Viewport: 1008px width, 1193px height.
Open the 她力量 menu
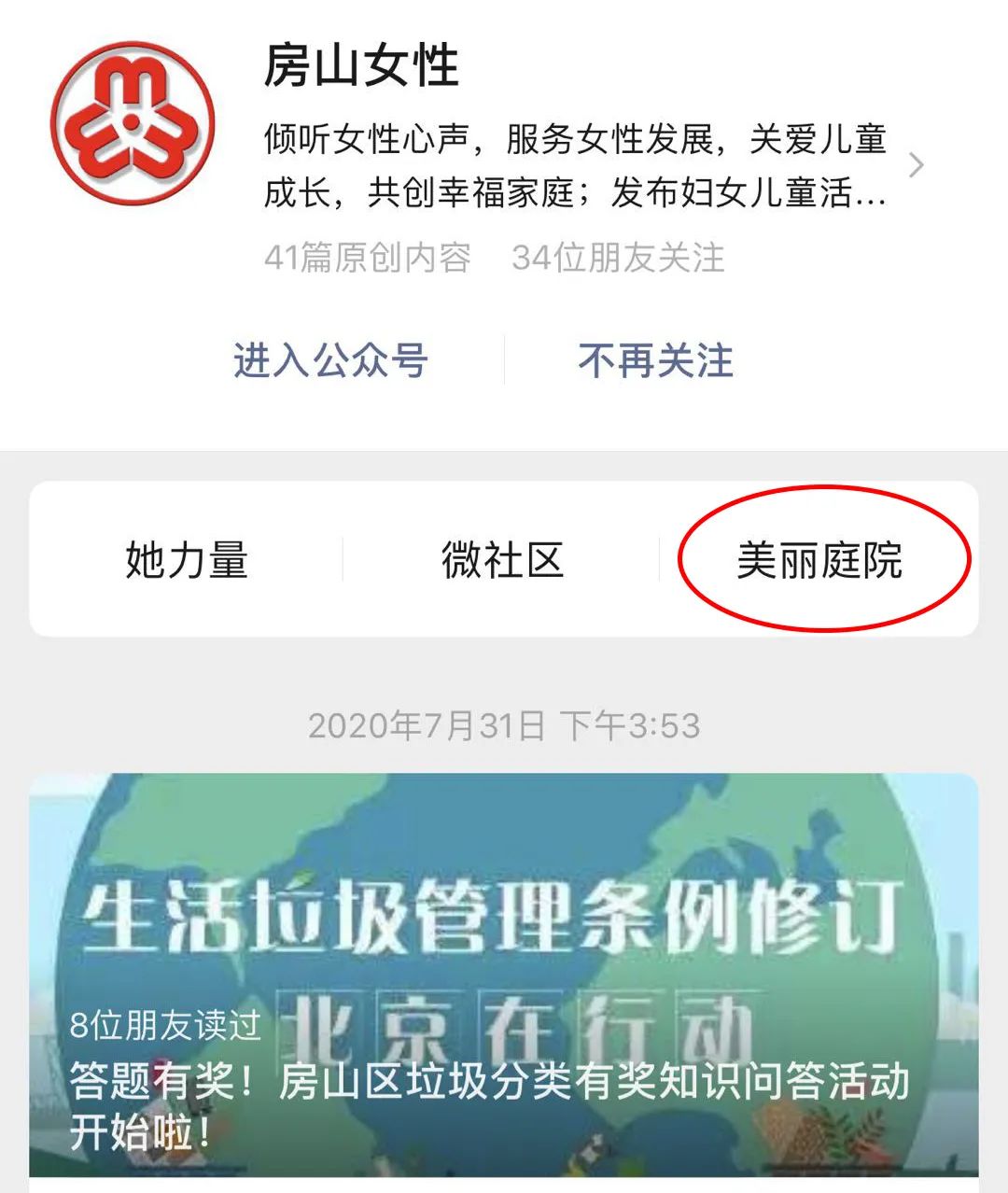click(187, 560)
